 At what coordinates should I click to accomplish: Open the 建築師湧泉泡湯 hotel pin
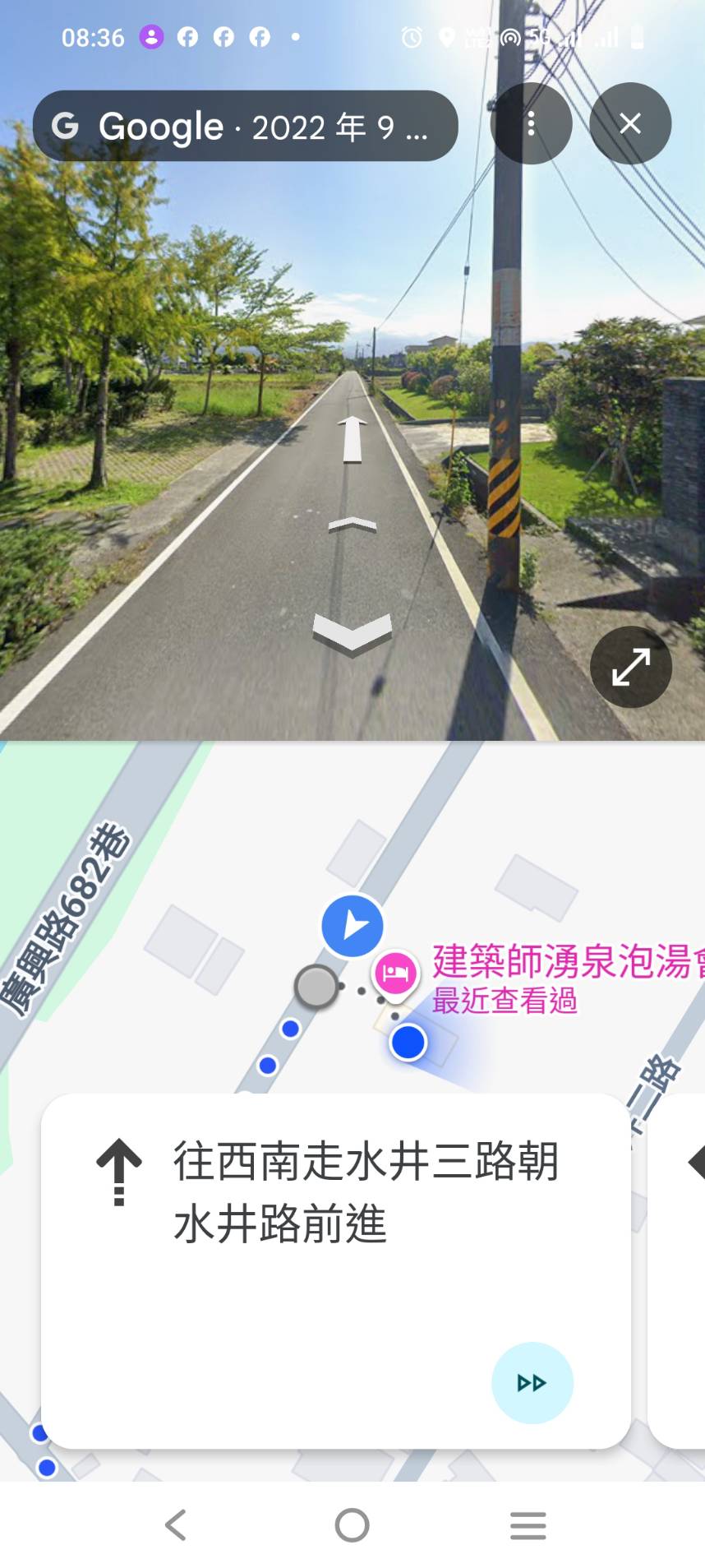coord(396,974)
